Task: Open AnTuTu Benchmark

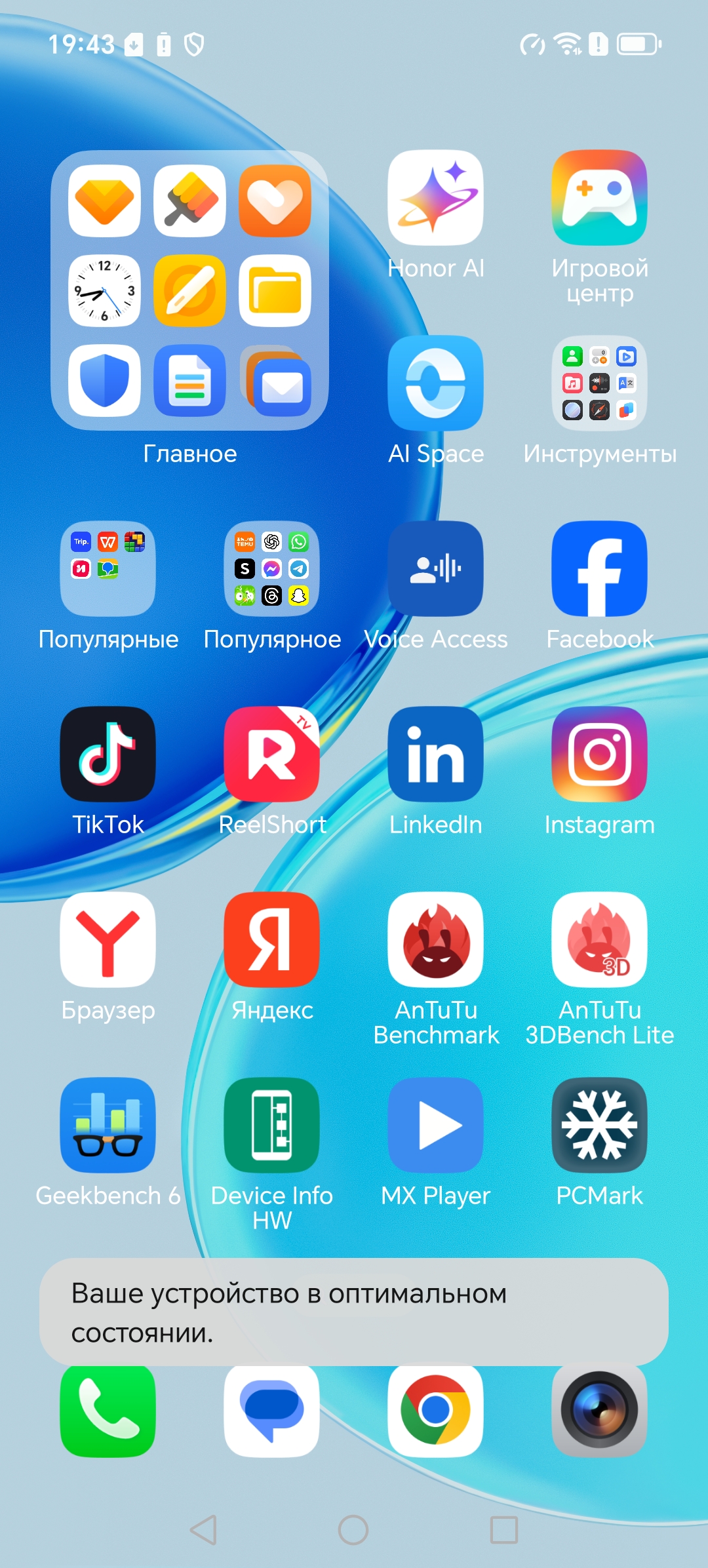Action: [435, 939]
